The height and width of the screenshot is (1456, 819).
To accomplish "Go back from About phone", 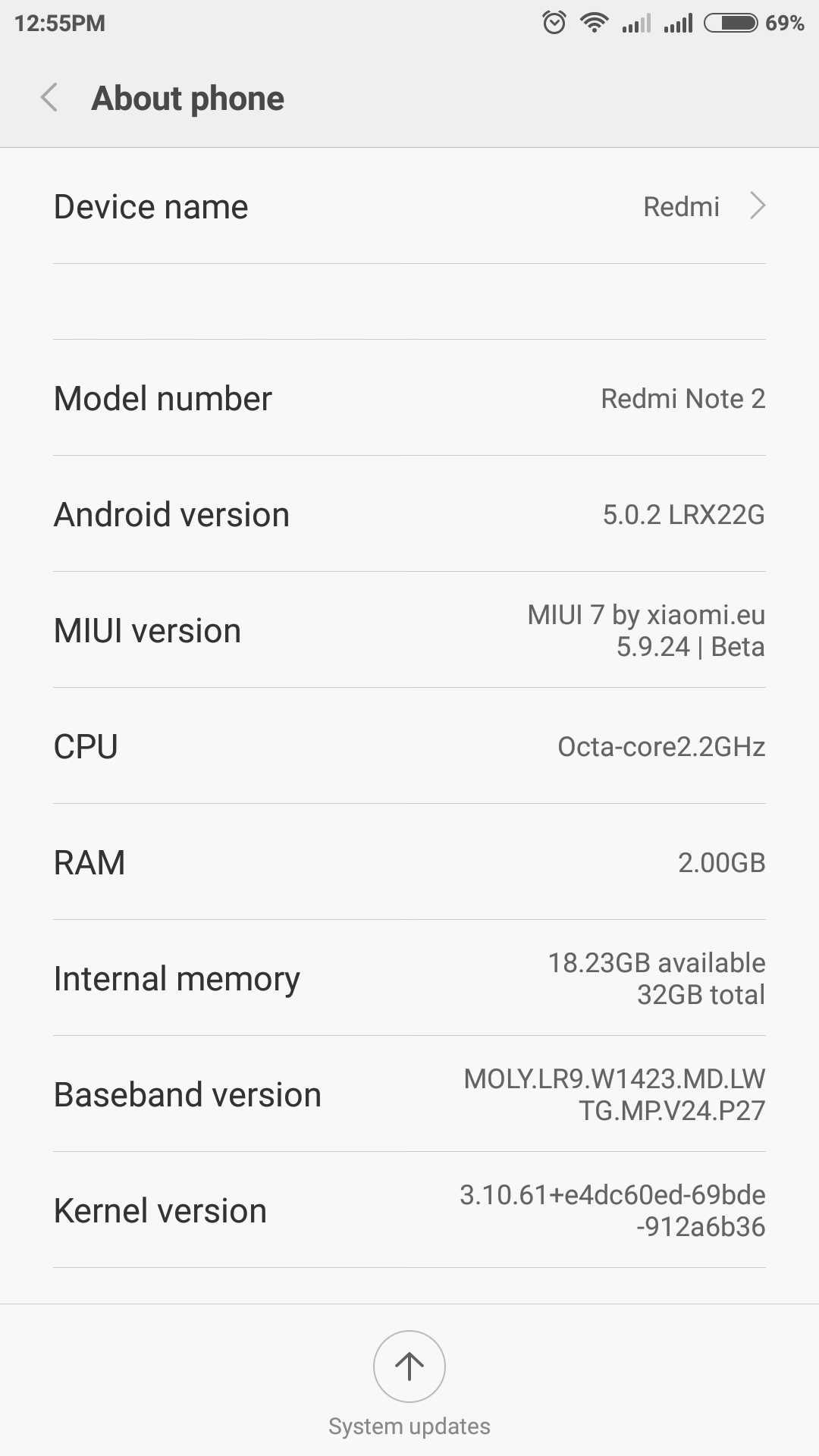I will [x=49, y=98].
